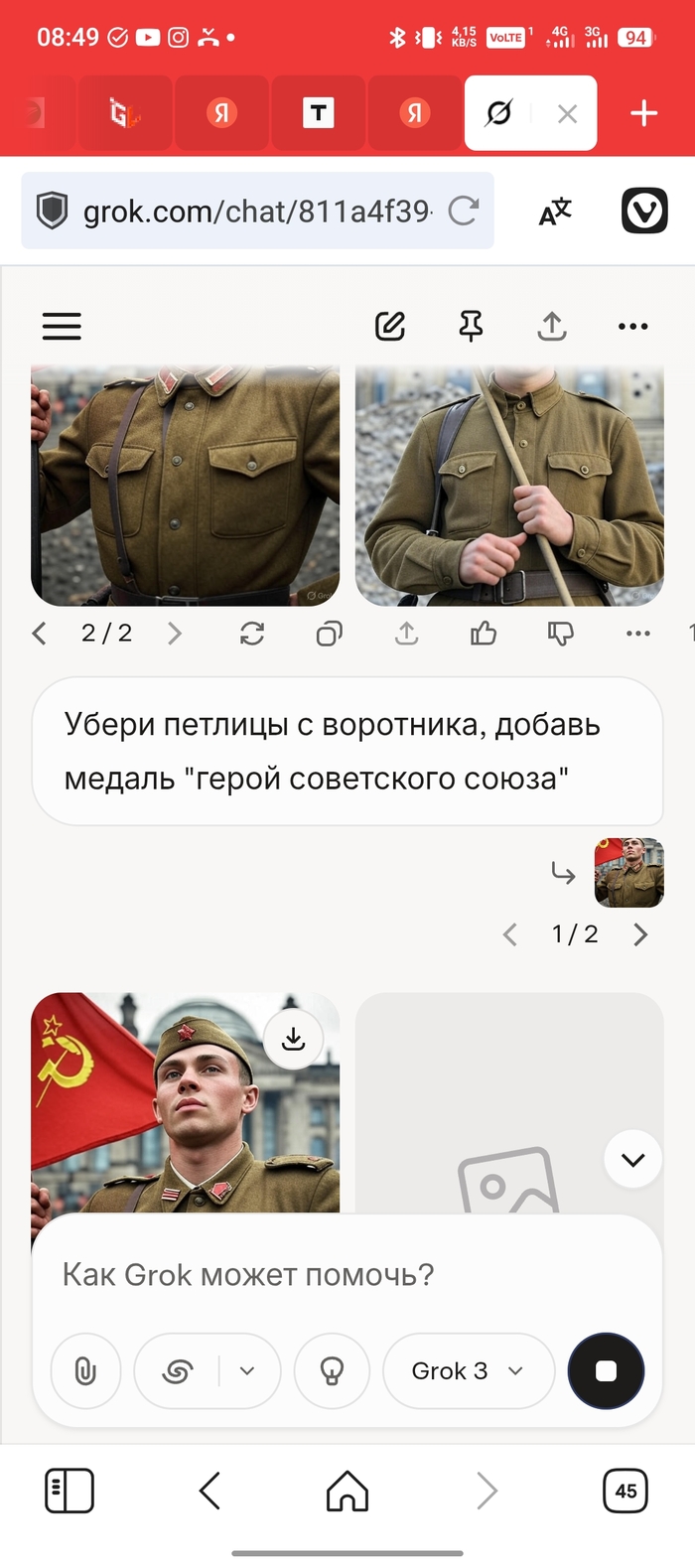Screen dimensions: 695x1568
Task: Open the Grok 3 model selector
Action: click(x=468, y=1371)
